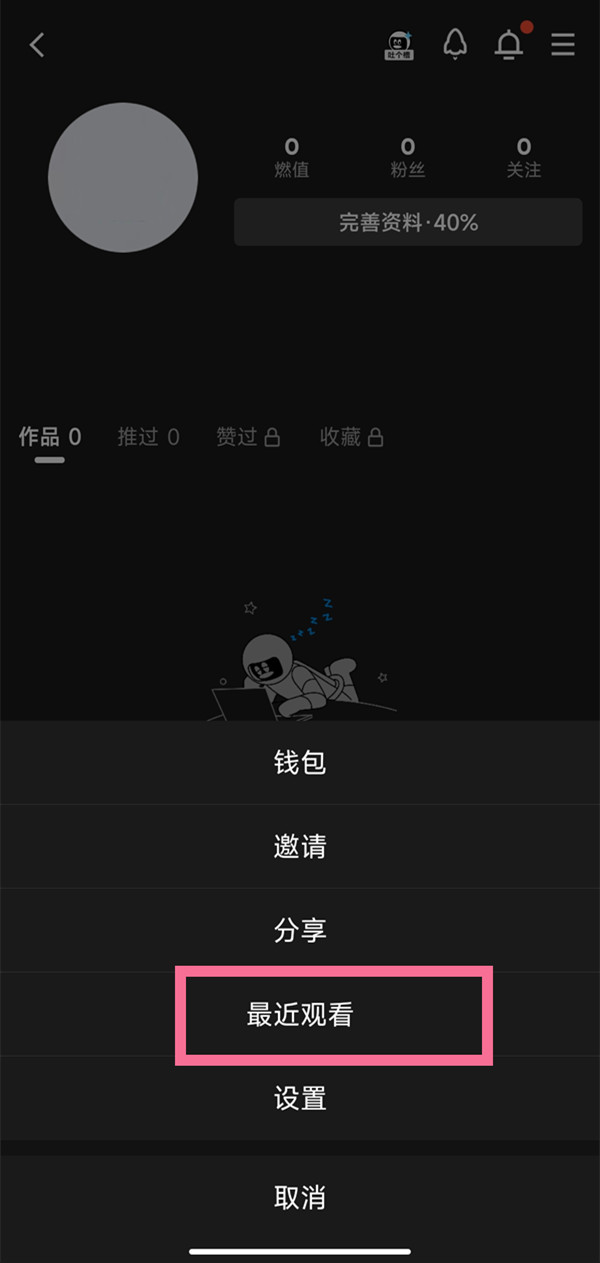600x1263 pixels.
Task: Open the astronaut mascot icon
Action: click(399, 45)
